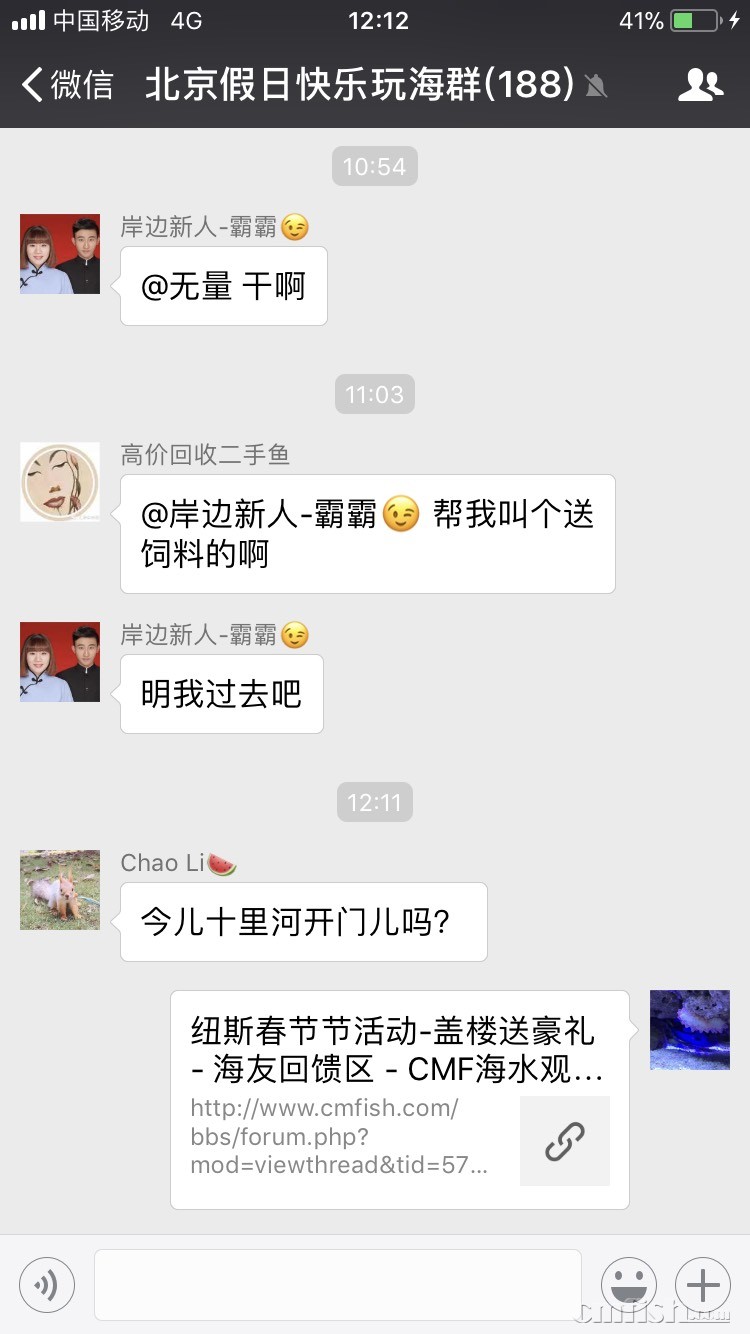750x1334 pixels.
Task: Switch to voice message input
Action: point(47,1284)
